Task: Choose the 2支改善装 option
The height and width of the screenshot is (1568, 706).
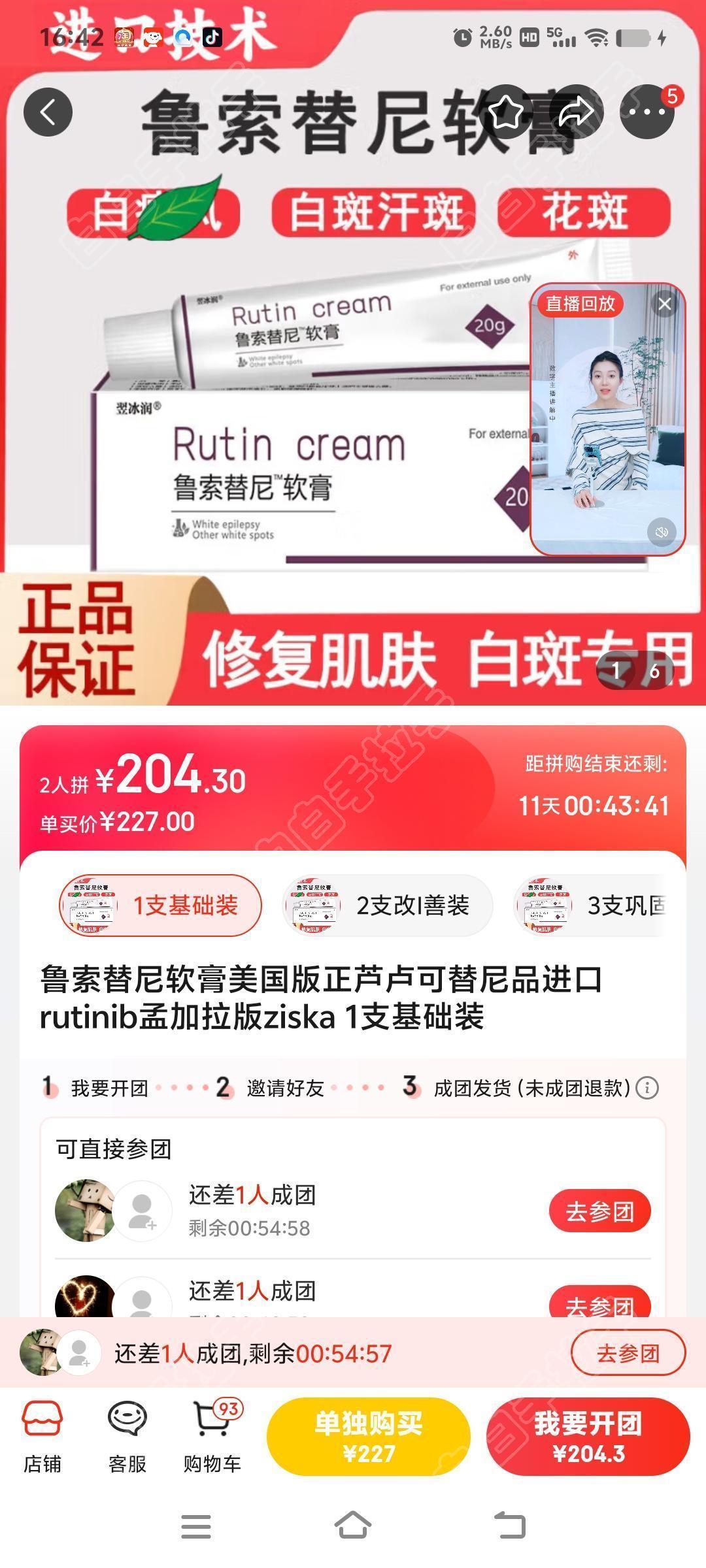Action: click(x=387, y=906)
